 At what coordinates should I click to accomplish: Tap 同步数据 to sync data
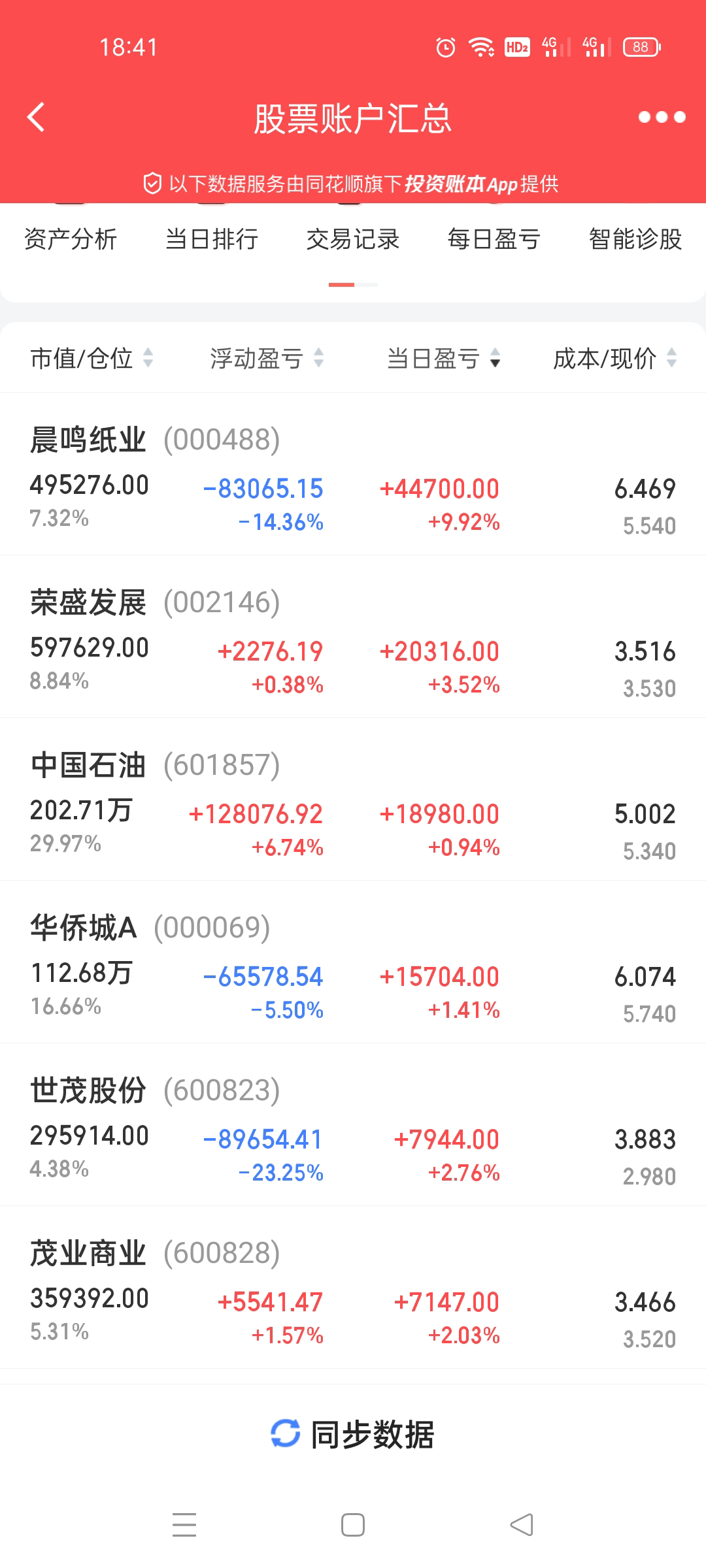pyautogui.click(x=353, y=1435)
